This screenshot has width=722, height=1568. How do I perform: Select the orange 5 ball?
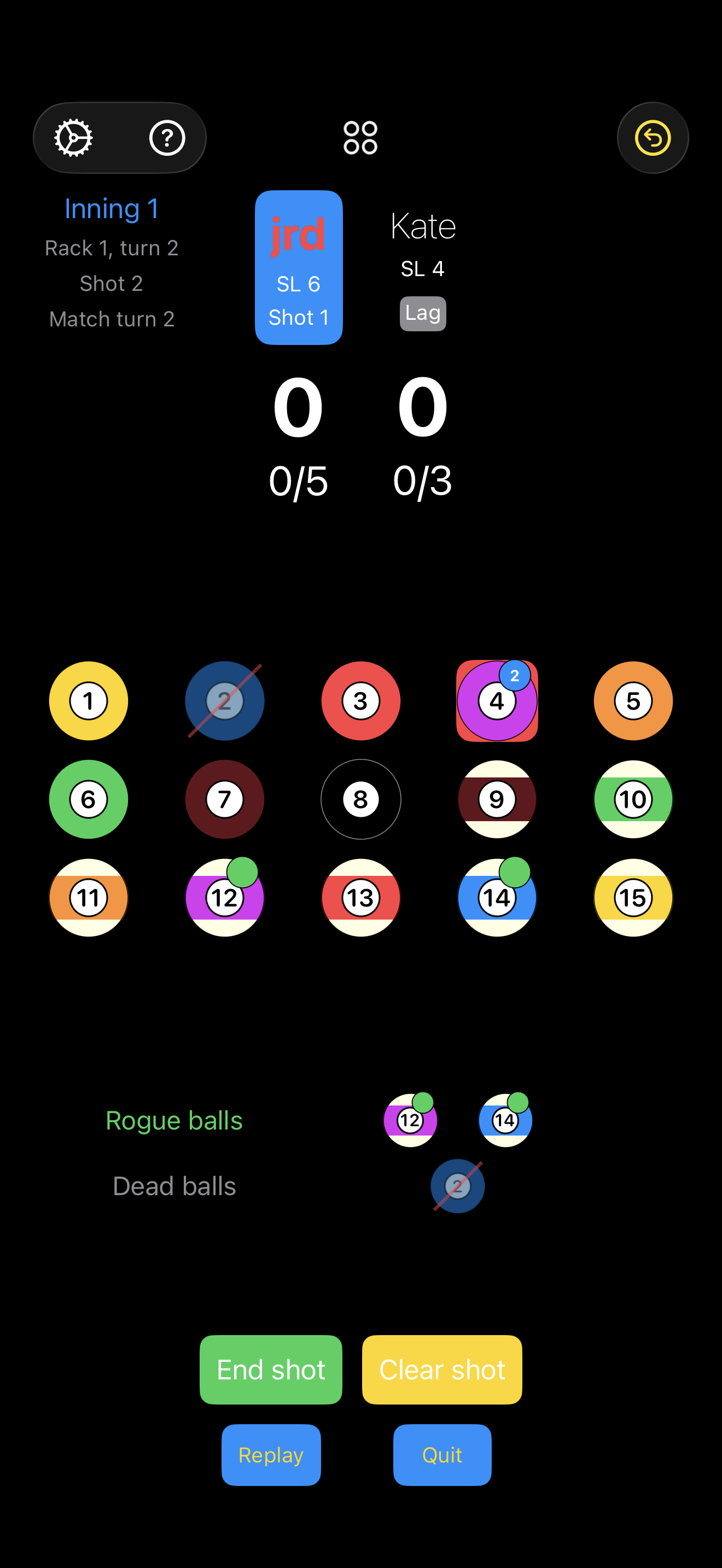click(x=633, y=700)
